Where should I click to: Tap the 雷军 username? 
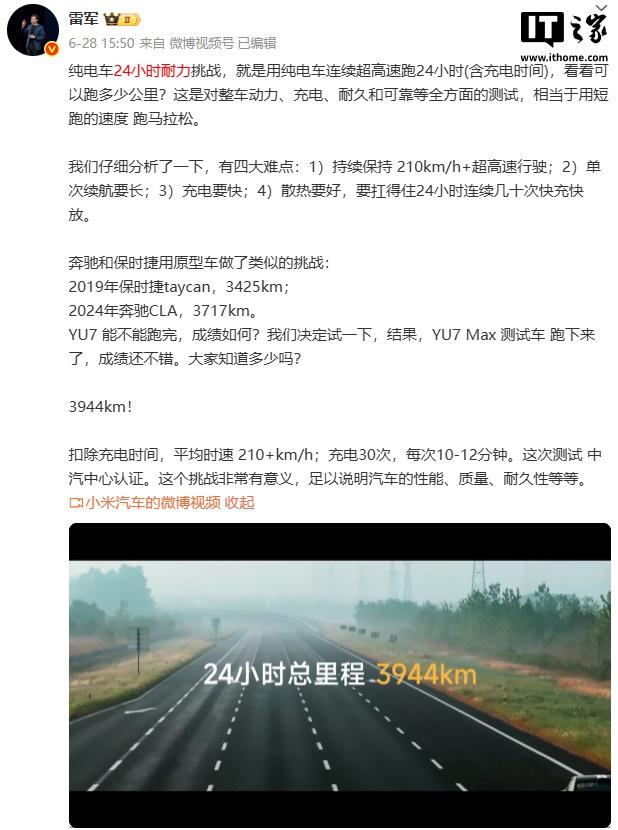pos(83,18)
